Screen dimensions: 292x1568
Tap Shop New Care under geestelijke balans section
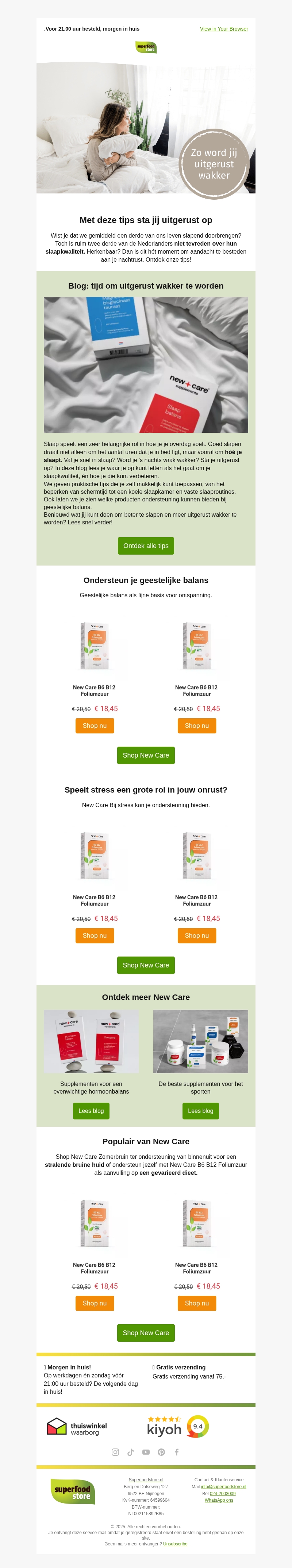[146, 755]
